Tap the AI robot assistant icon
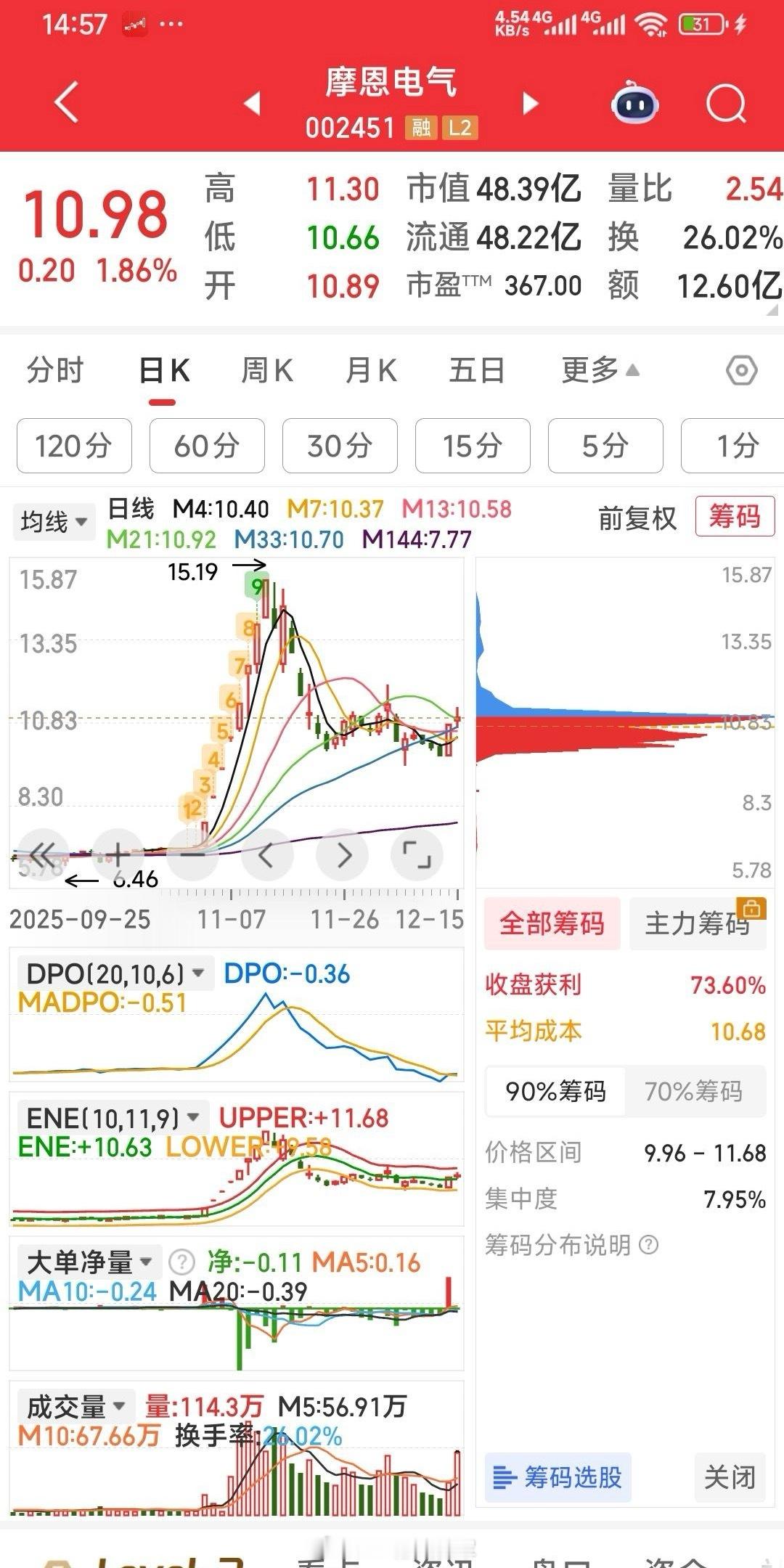Screen dimensions: 784x1568 [x=636, y=104]
